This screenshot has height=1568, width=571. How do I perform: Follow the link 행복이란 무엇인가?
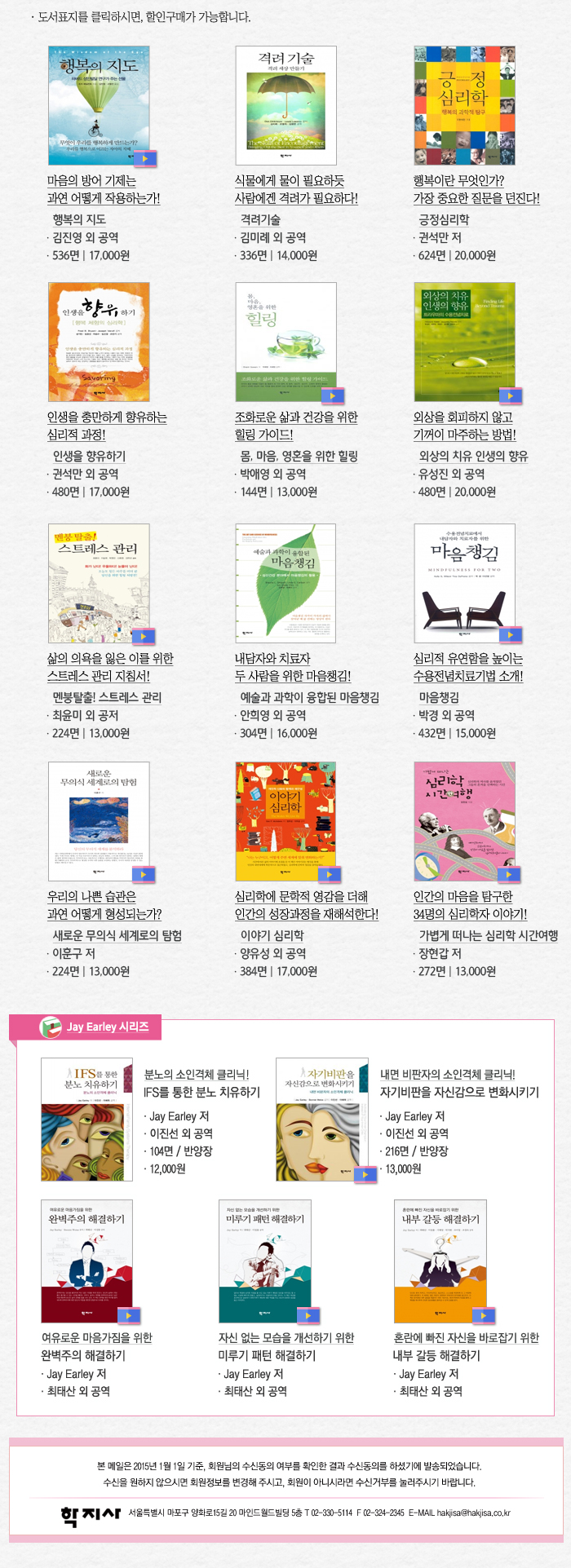click(476, 189)
